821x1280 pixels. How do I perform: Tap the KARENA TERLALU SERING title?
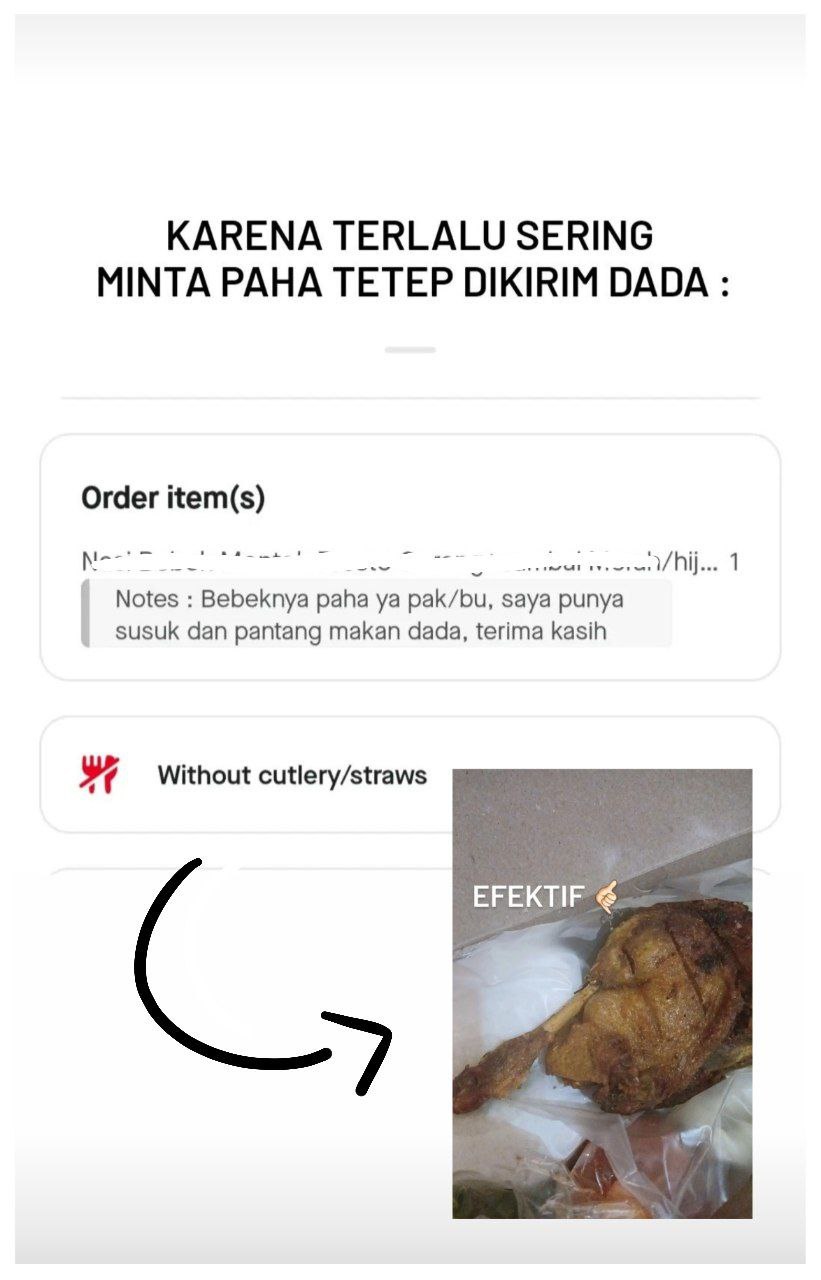(410, 260)
